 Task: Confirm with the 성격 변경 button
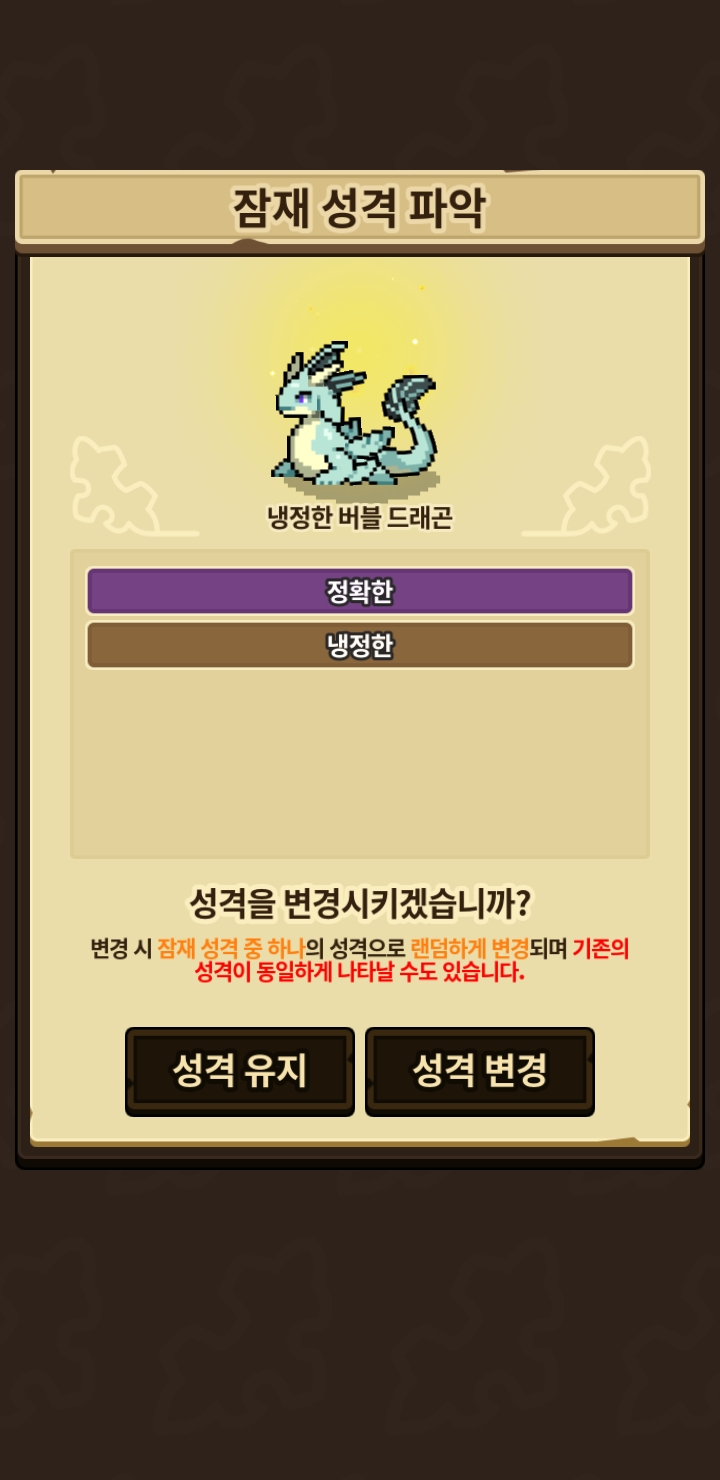[480, 1071]
